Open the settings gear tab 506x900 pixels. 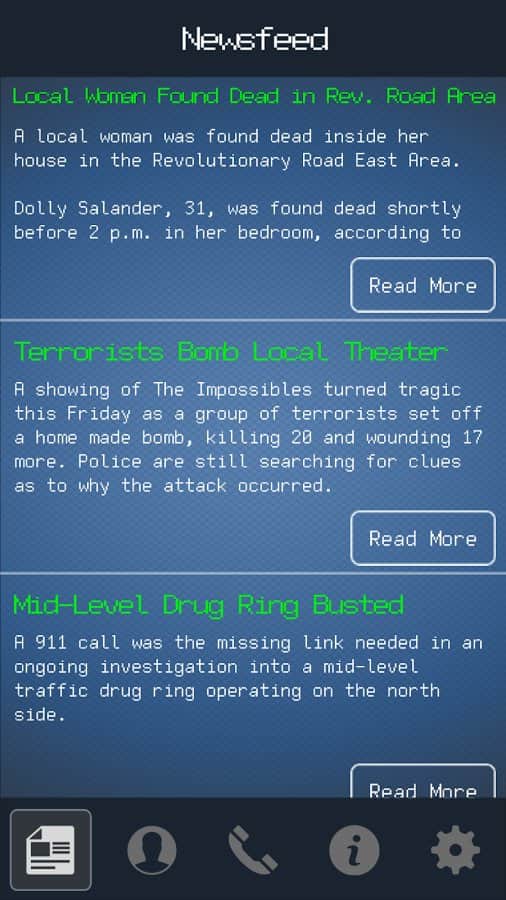[456, 849]
